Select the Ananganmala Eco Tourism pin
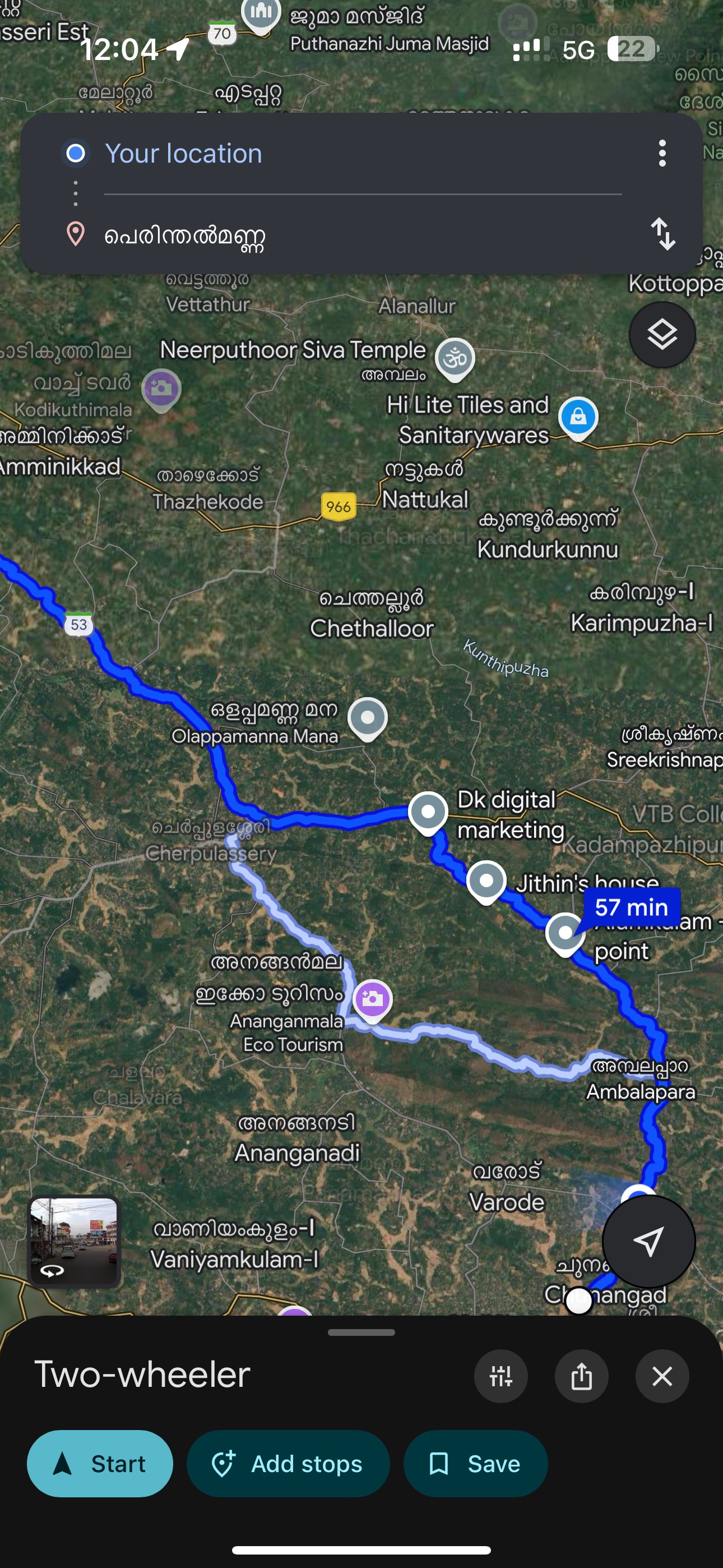This screenshot has width=723, height=1568. [373, 999]
